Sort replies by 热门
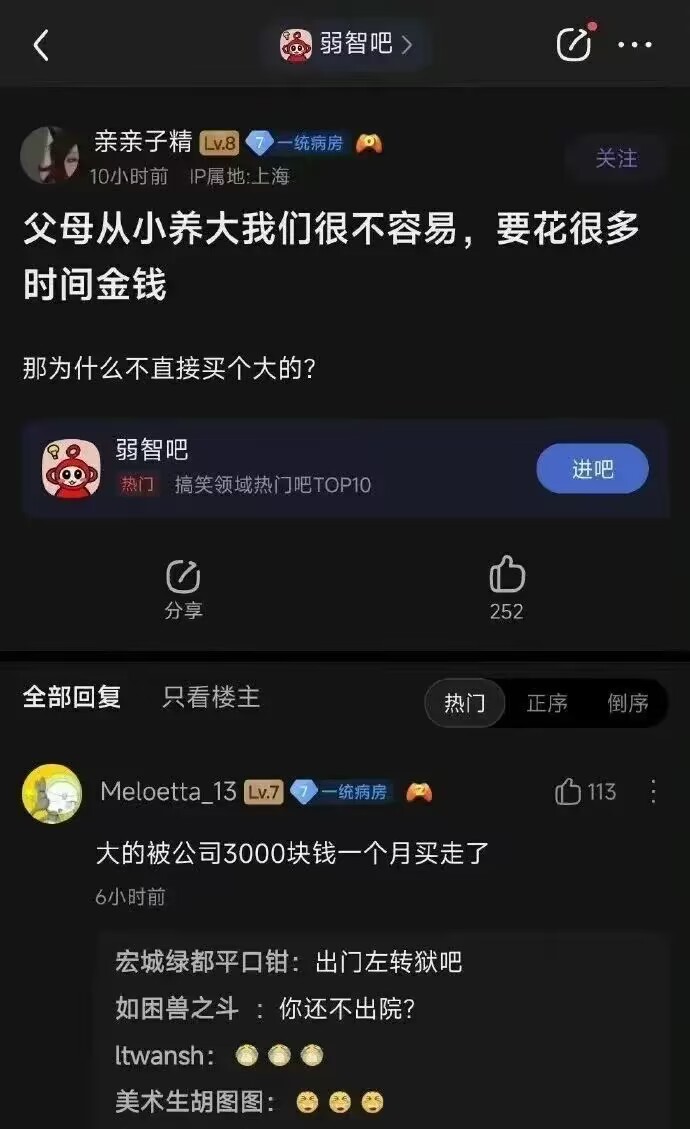 tap(465, 702)
